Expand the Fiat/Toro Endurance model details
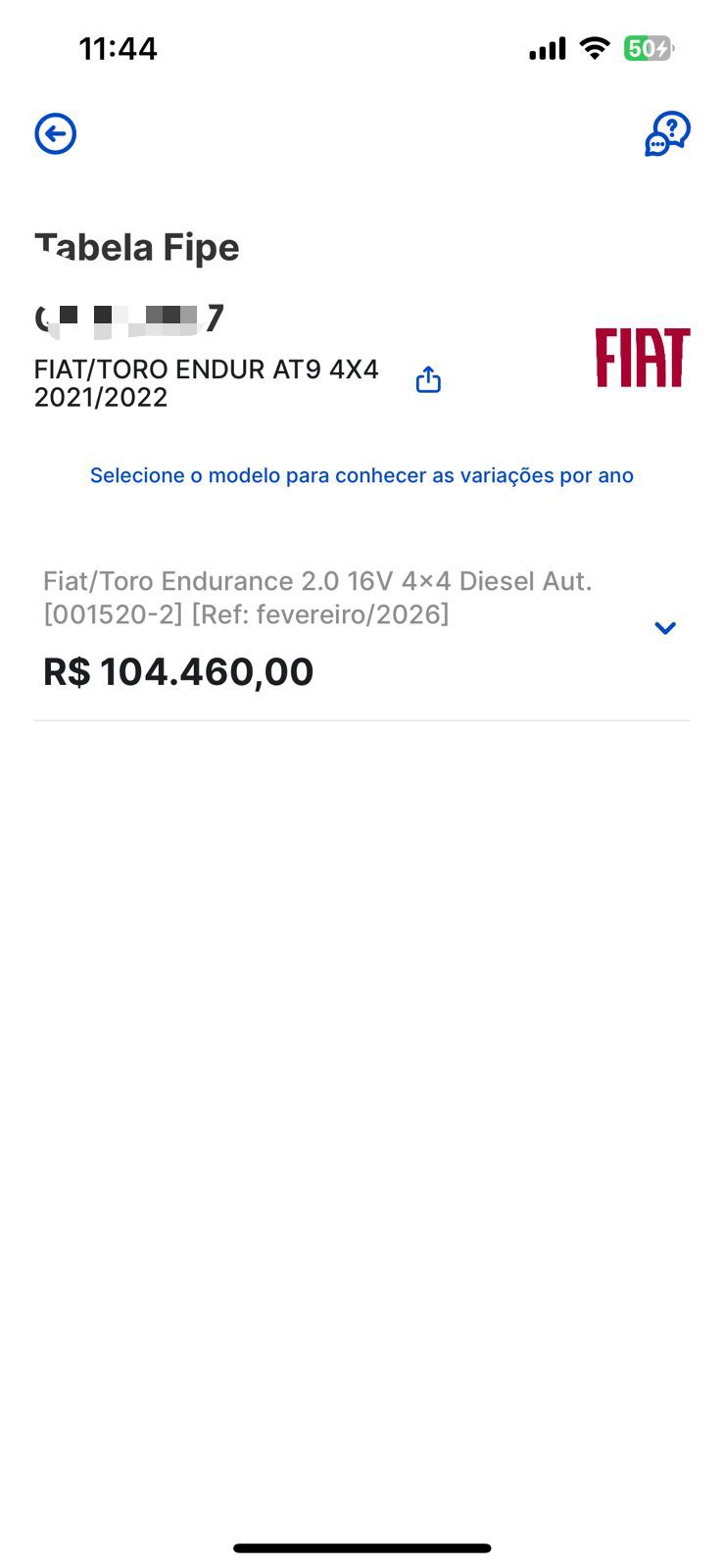The width and height of the screenshot is (724, 1568). pyautogui.click(x=664, y=628)
